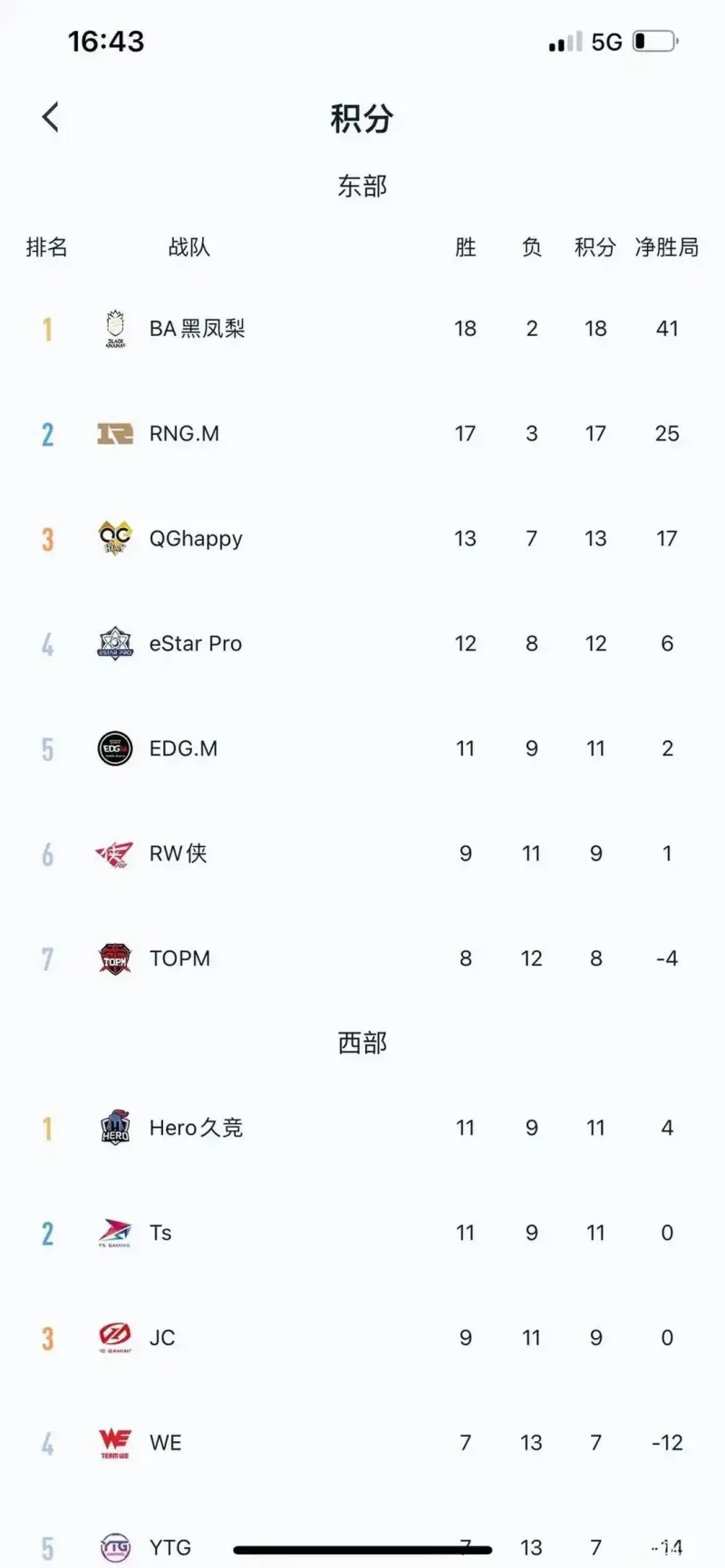725x1568 pixels.
Task: Open the EDG.M team row
Action: 362,749
